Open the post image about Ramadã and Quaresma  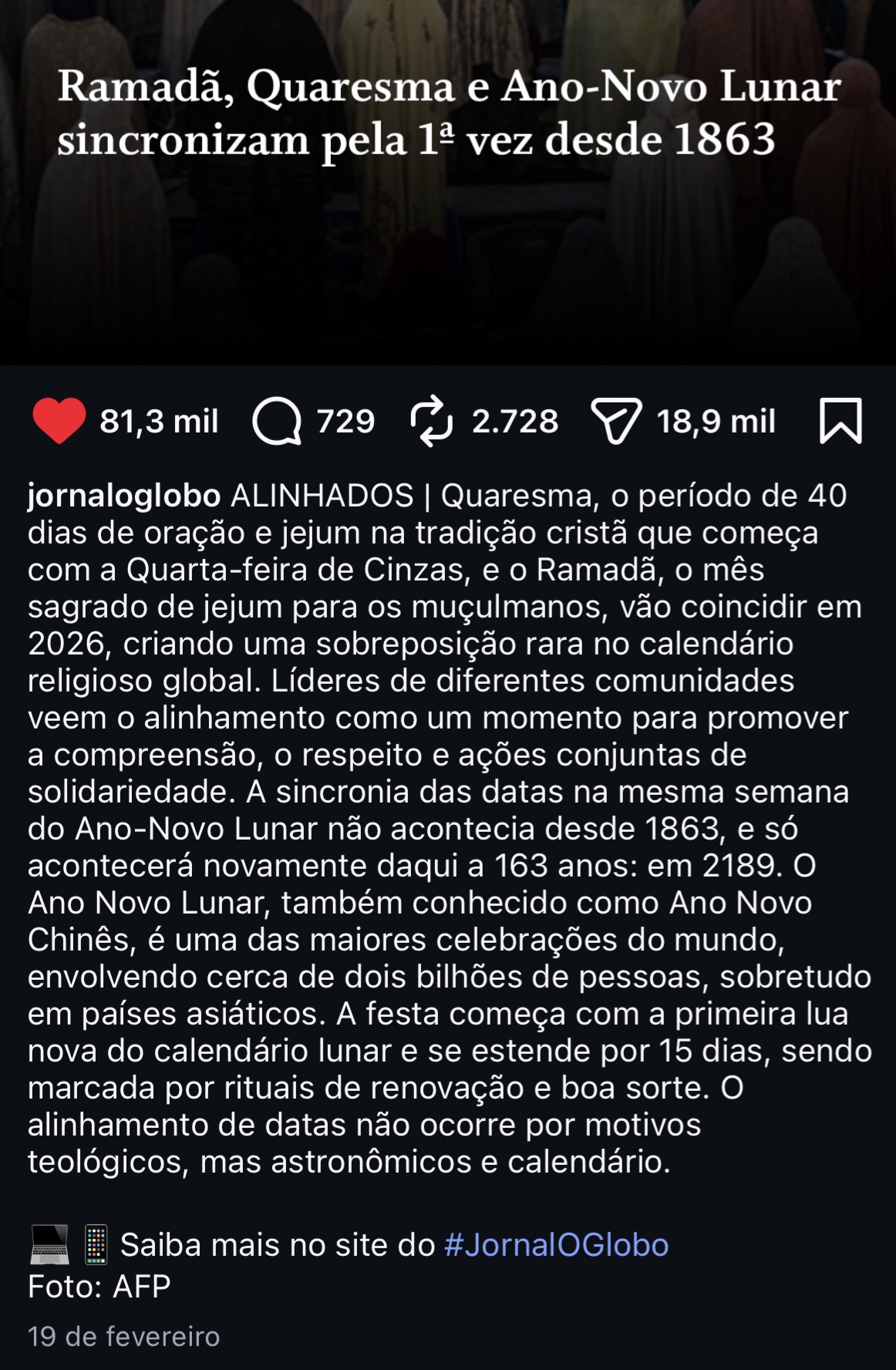click(448, 182)
